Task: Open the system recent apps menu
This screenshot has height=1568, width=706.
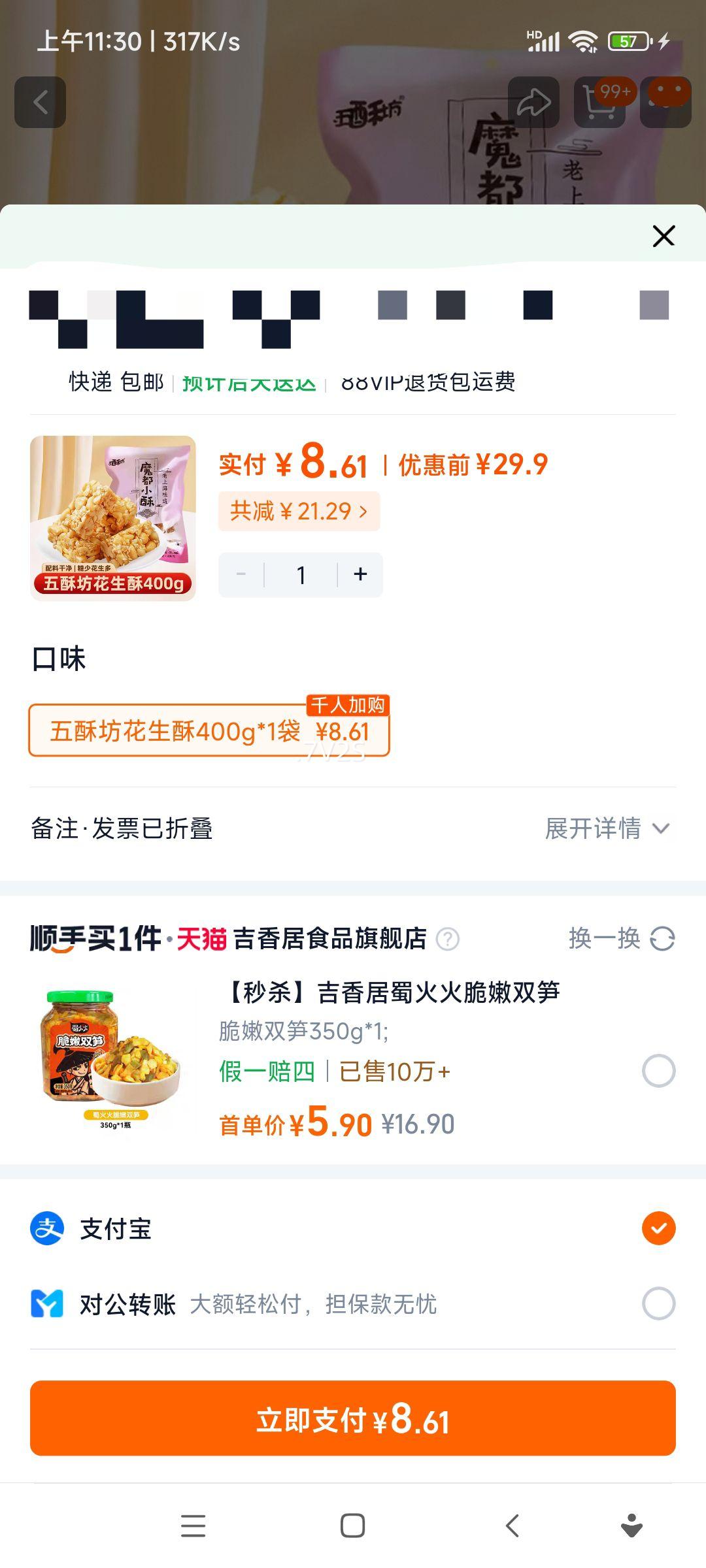Action: (193, 1526)
